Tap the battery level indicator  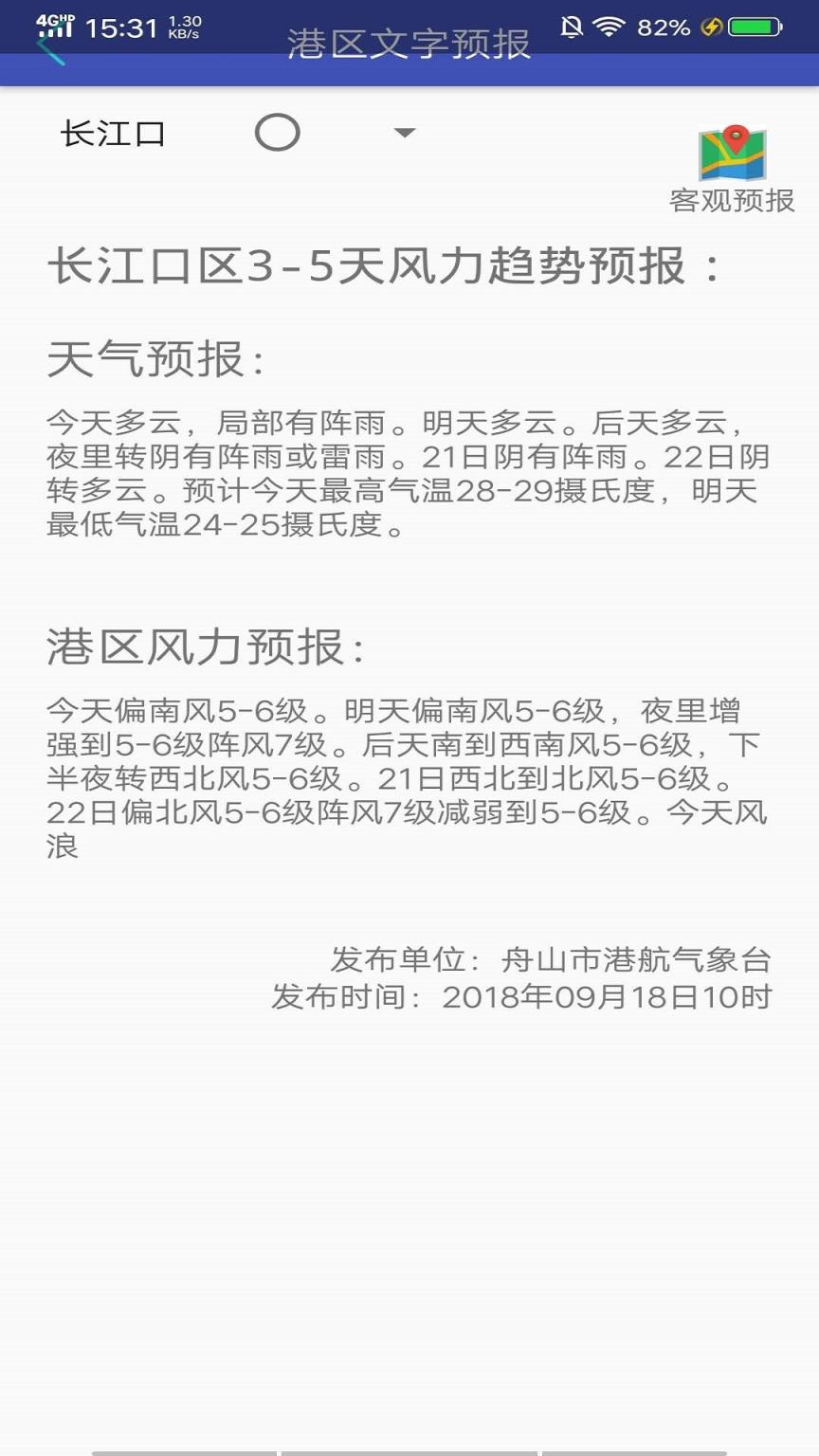755,26
